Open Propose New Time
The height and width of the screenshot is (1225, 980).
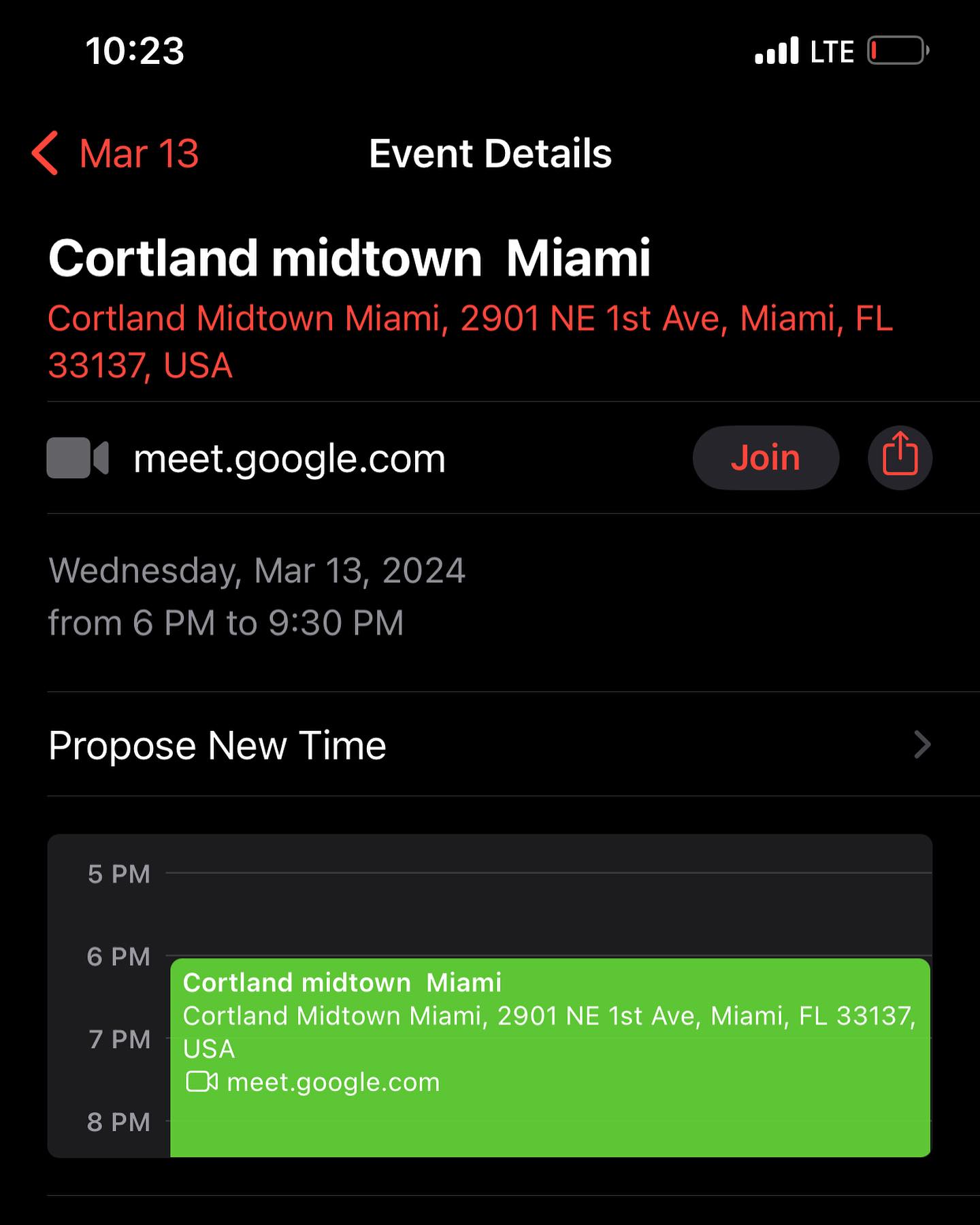489,745
